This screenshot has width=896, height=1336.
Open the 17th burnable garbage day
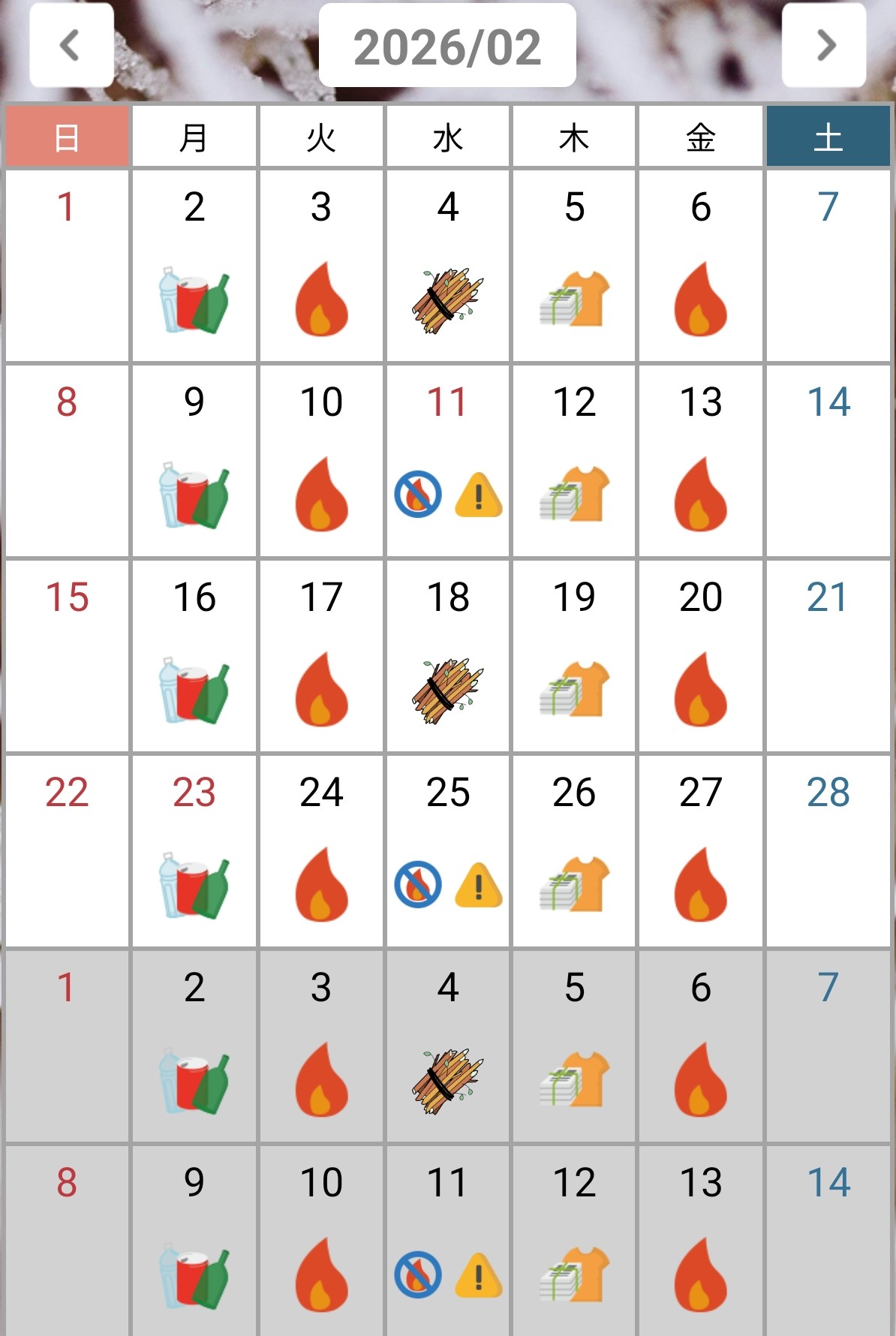point(321,656)
